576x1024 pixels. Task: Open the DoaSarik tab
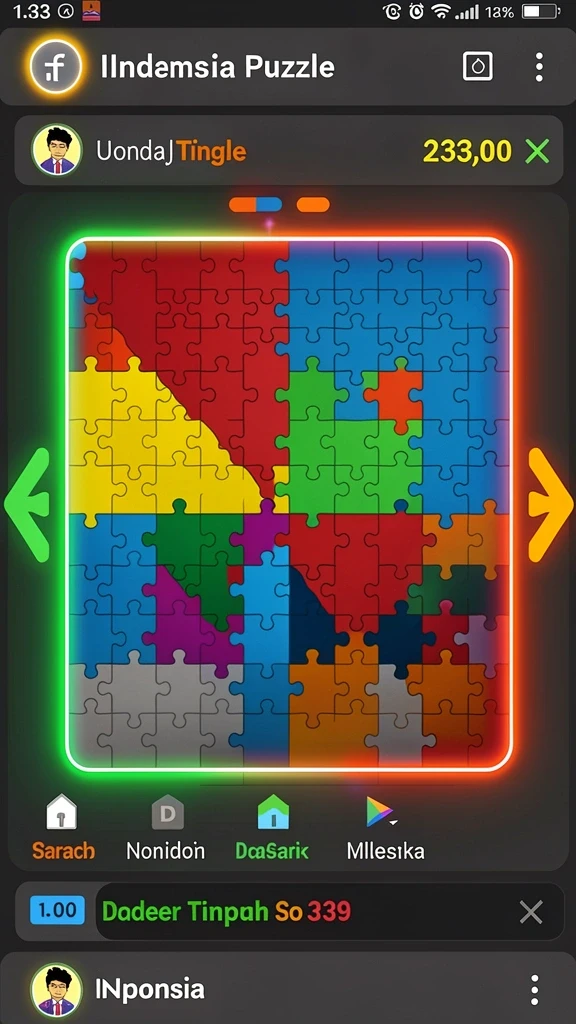click(x=272, y=829)
